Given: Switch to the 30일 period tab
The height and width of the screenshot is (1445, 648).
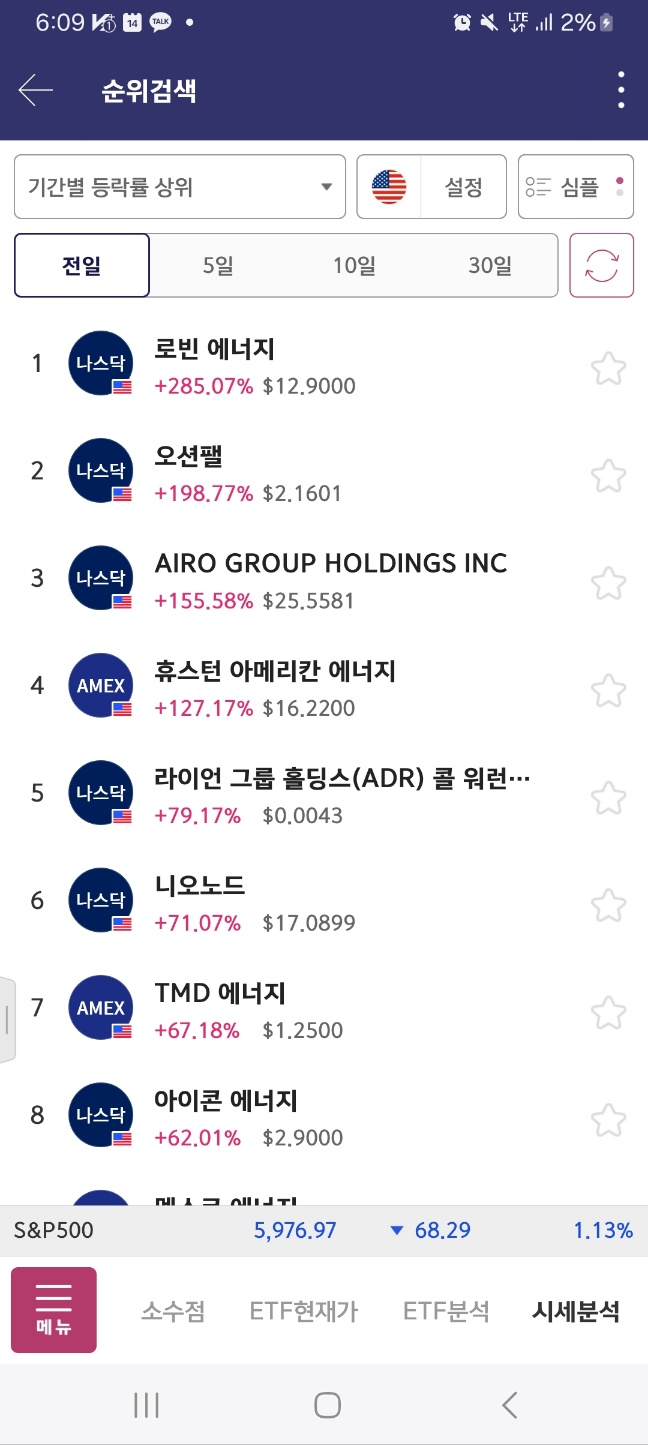Looking at the screenshot, I should coord(490,266).
